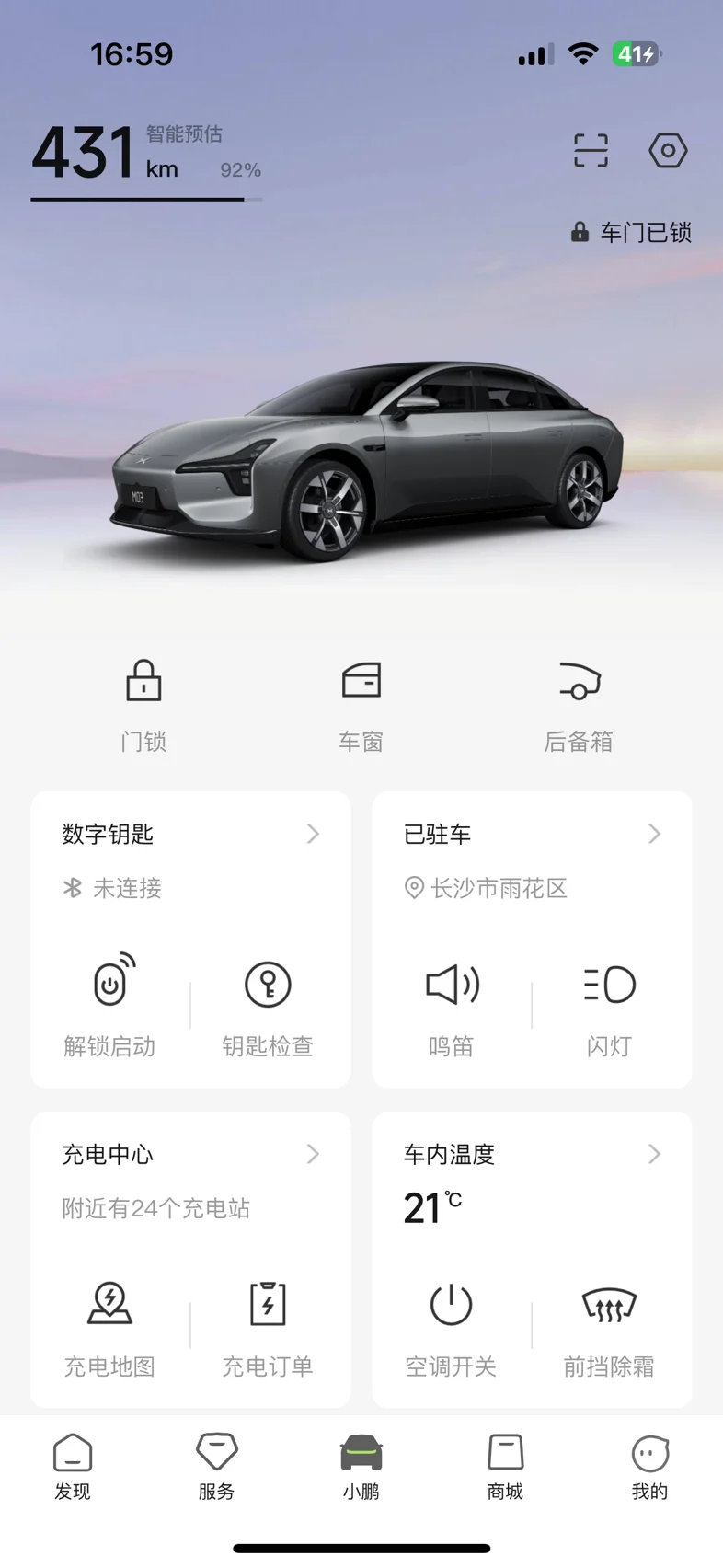This screenshot has height=1568, width=723.
Task: Switch to the 服务 tab
Action: (217, 1467)
